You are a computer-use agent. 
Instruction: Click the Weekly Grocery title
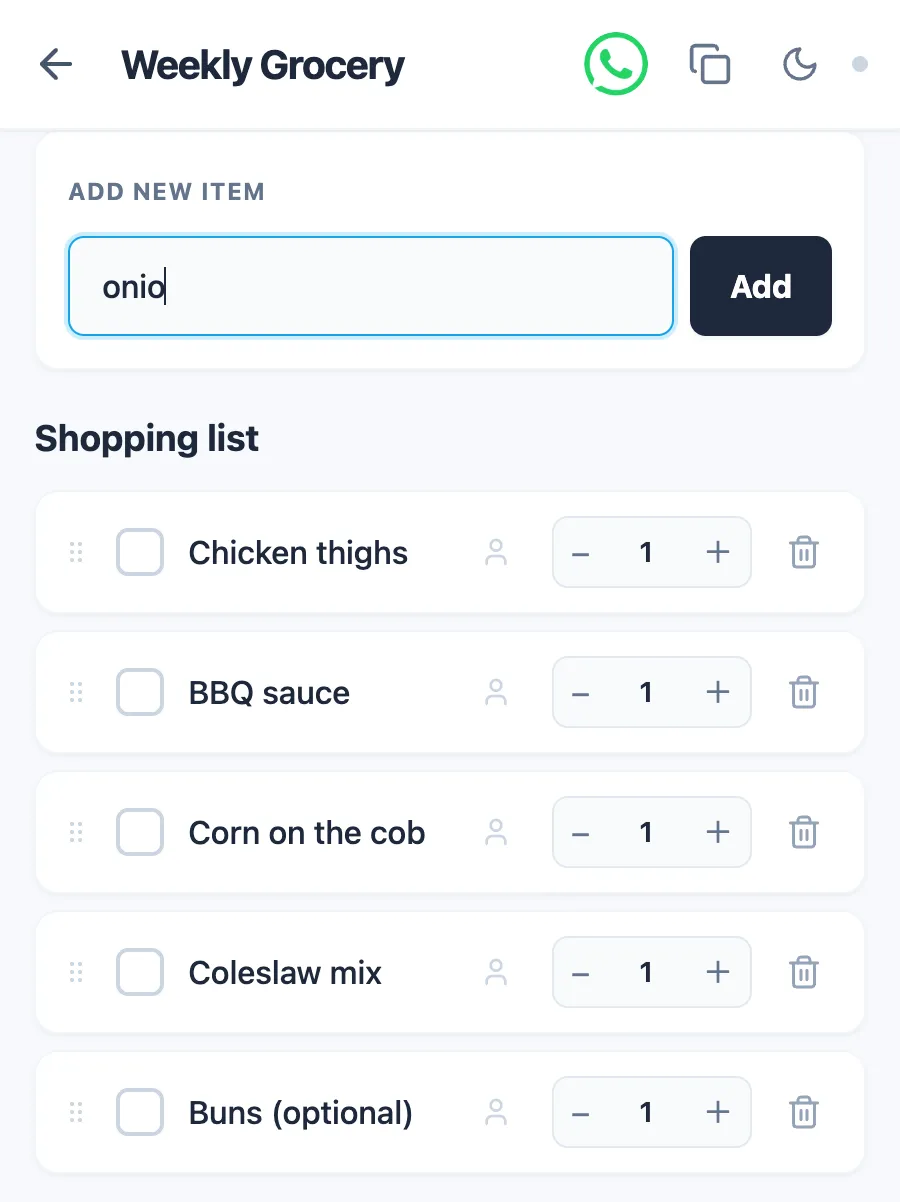[x=262, y=63]
